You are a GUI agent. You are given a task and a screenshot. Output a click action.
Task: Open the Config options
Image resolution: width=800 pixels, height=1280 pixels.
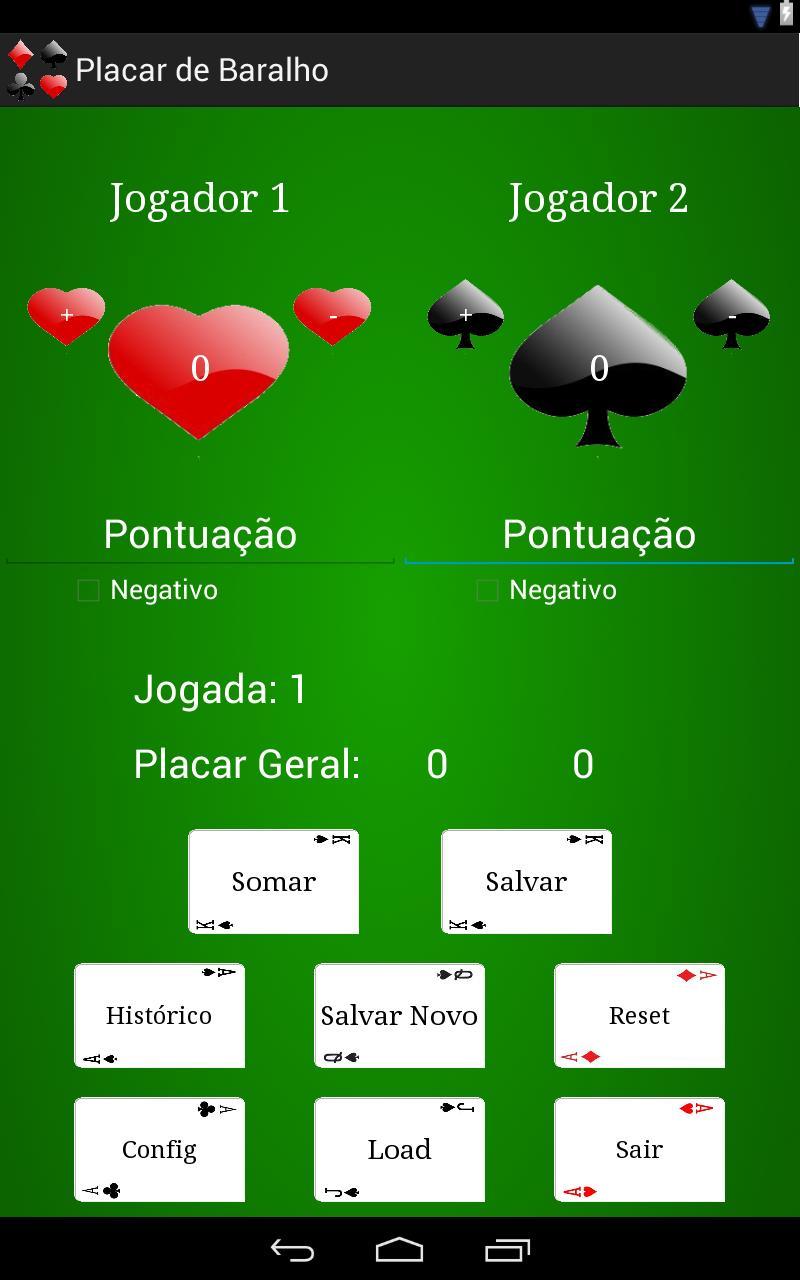point(159,1149)
